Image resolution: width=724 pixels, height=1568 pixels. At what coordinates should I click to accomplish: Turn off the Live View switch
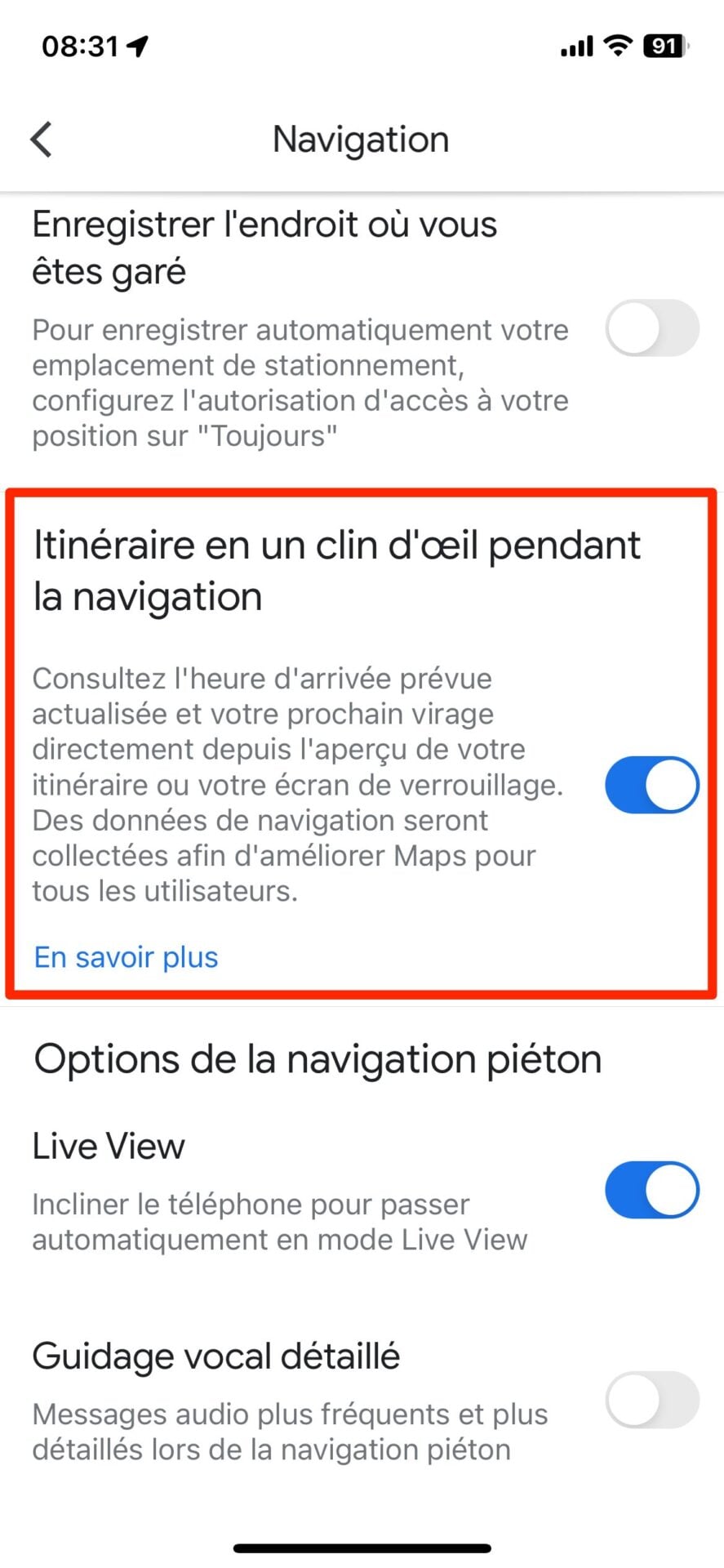click(651, 1190)
